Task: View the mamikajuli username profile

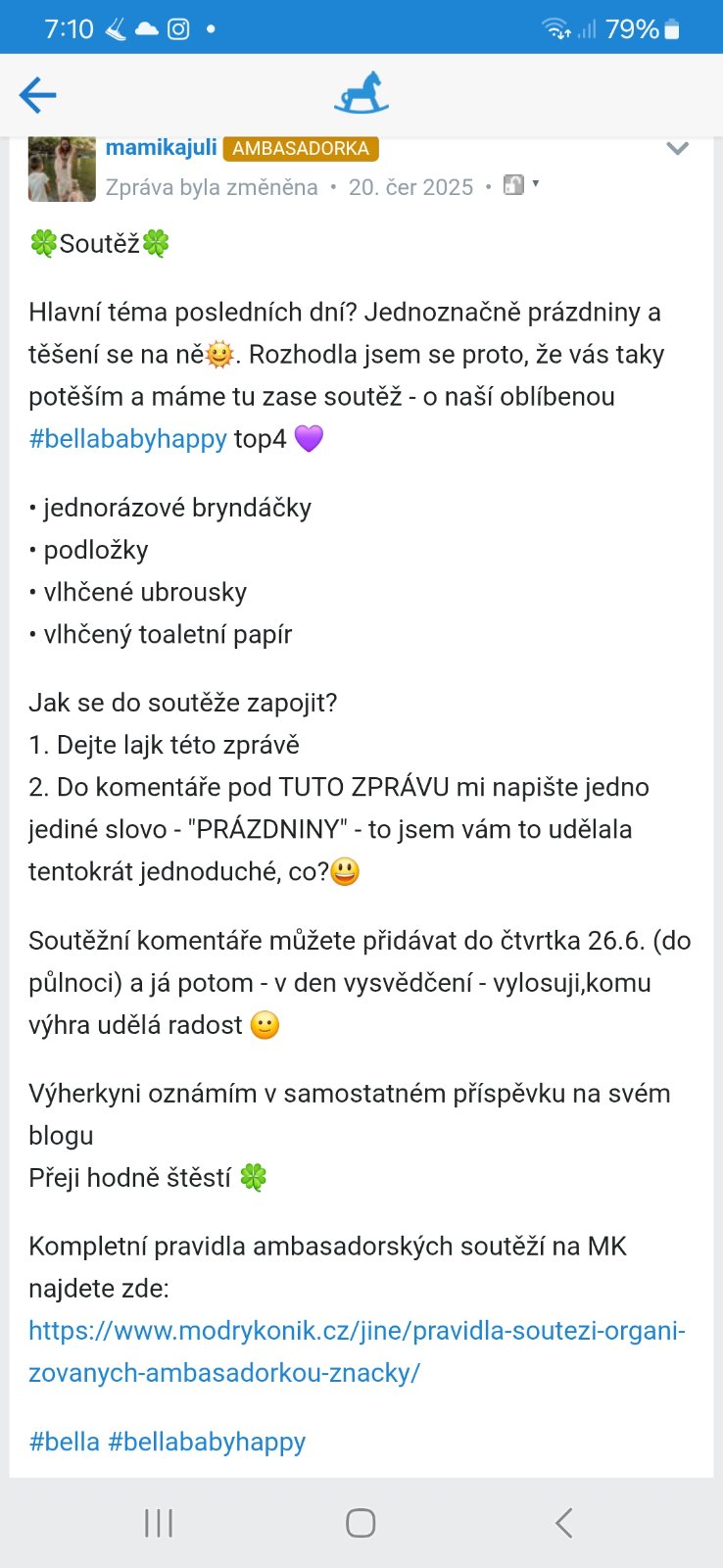Action: click(161, 148)
